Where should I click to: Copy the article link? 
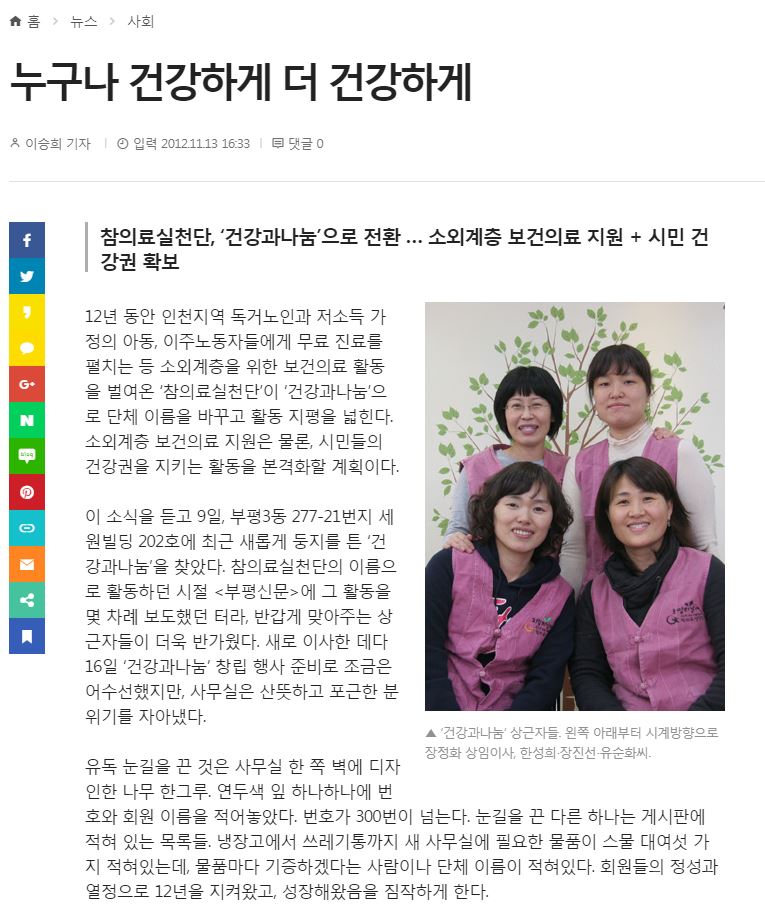click(27, 528)
